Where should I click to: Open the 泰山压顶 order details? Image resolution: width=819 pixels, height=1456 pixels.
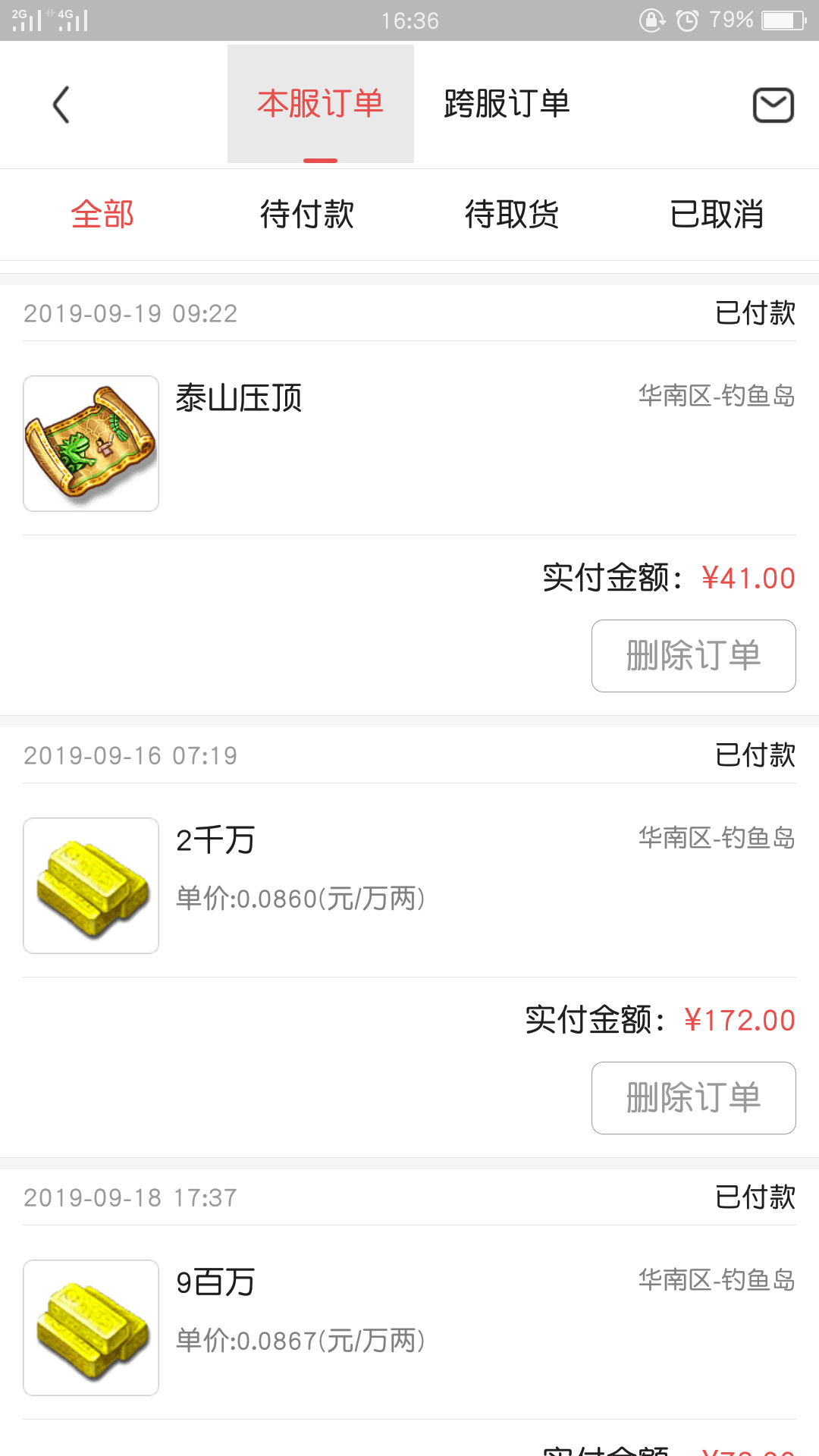tap(409, 443)
